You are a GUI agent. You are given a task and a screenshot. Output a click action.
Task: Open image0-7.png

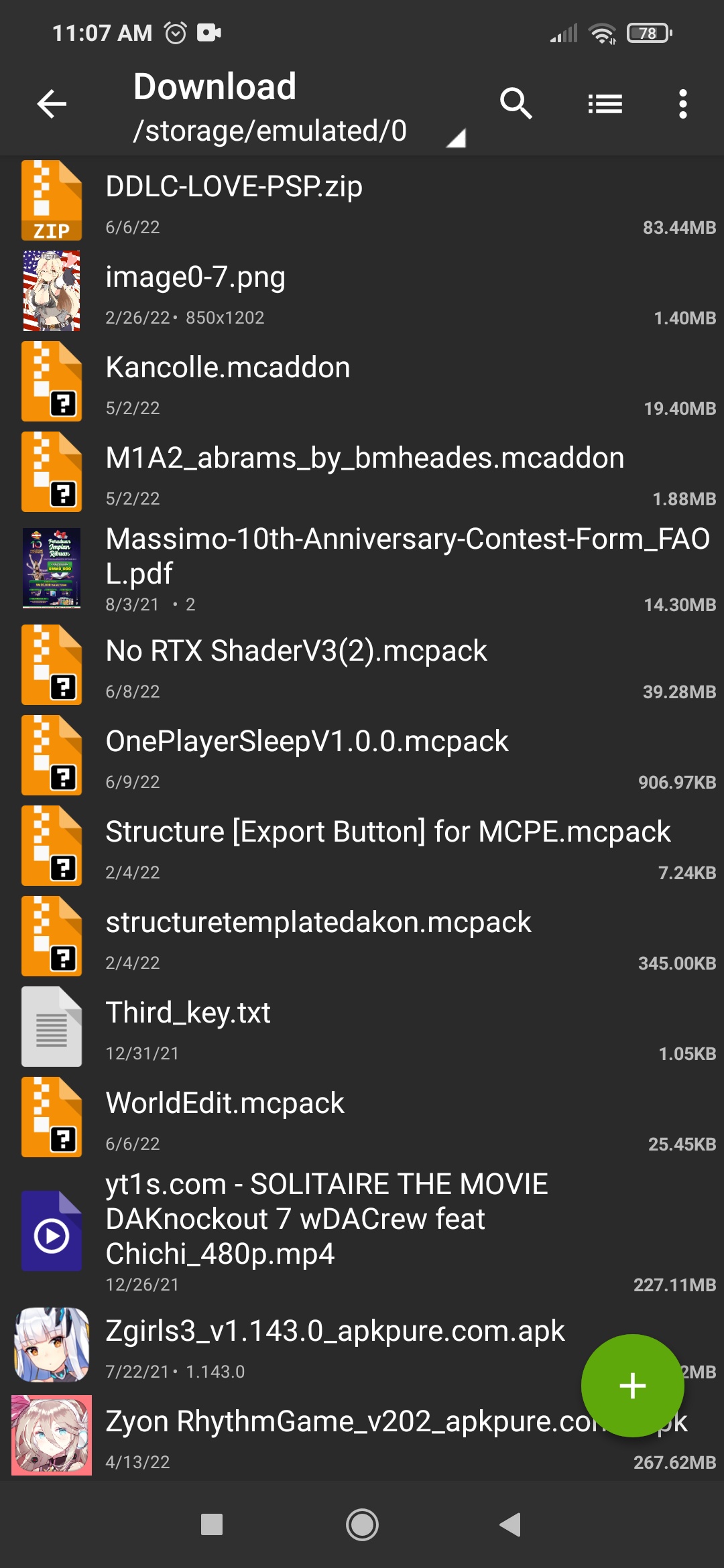coord(362,291)
